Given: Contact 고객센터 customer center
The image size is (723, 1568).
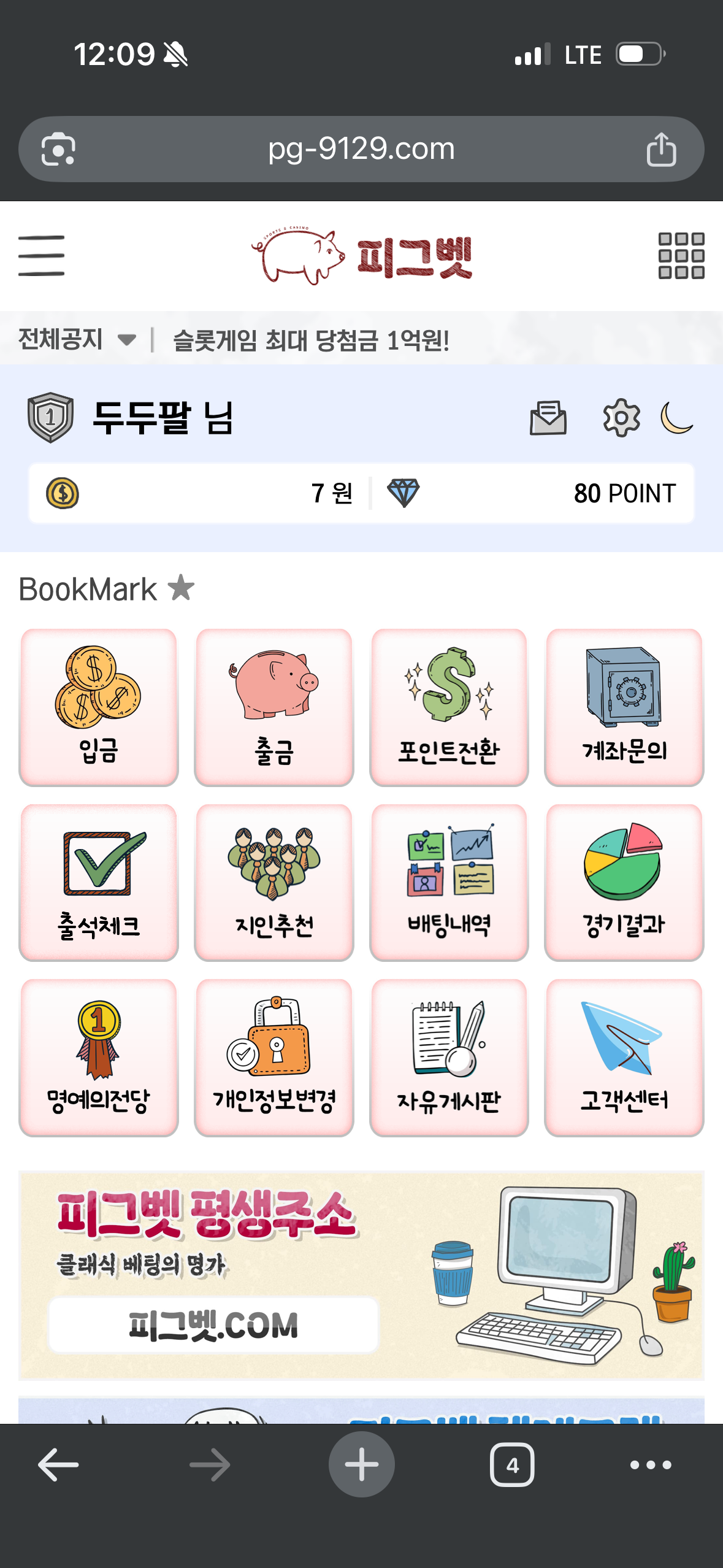Looking at the screenshot, I should click(x=624, y=1058).
